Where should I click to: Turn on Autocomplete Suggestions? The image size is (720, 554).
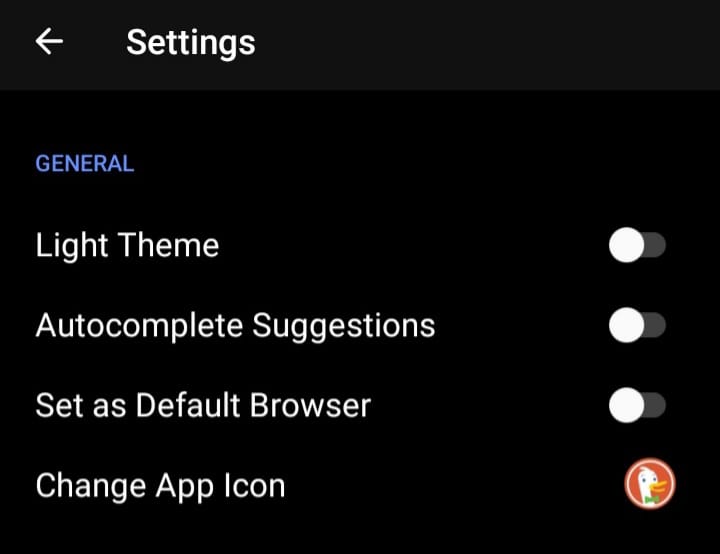637,325
